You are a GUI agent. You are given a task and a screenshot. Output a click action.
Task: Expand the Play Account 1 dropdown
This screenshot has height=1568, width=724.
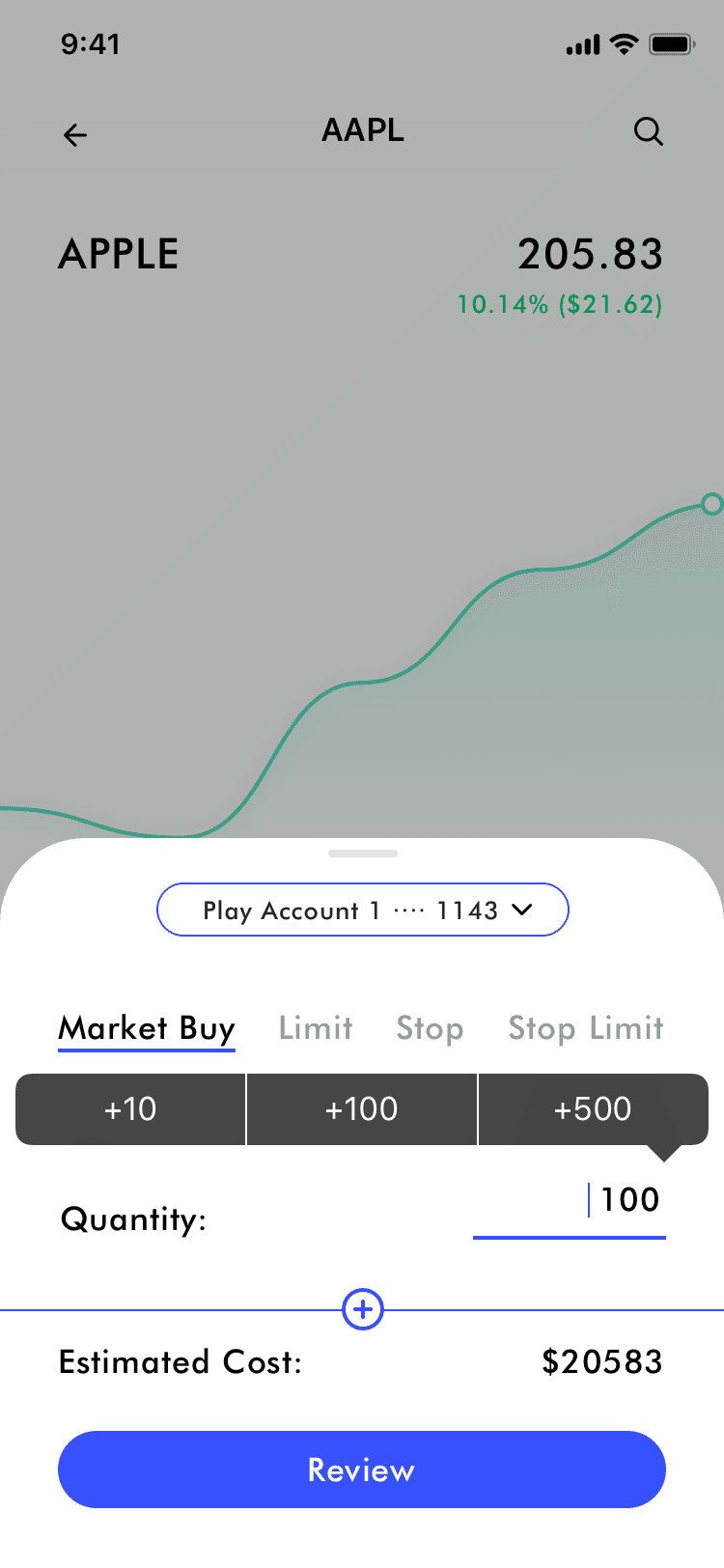[363, 910]
